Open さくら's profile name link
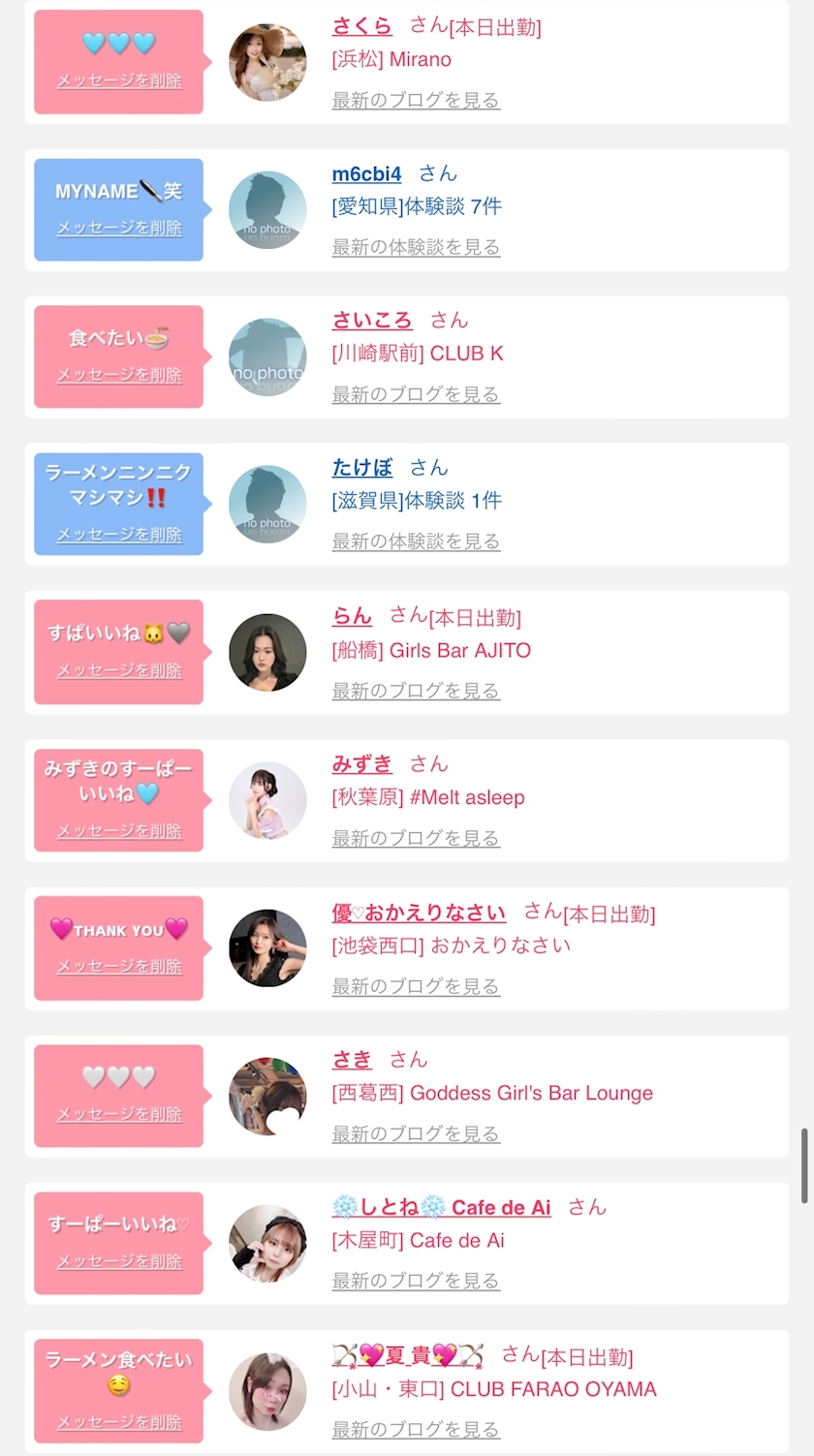 point(361,26)
